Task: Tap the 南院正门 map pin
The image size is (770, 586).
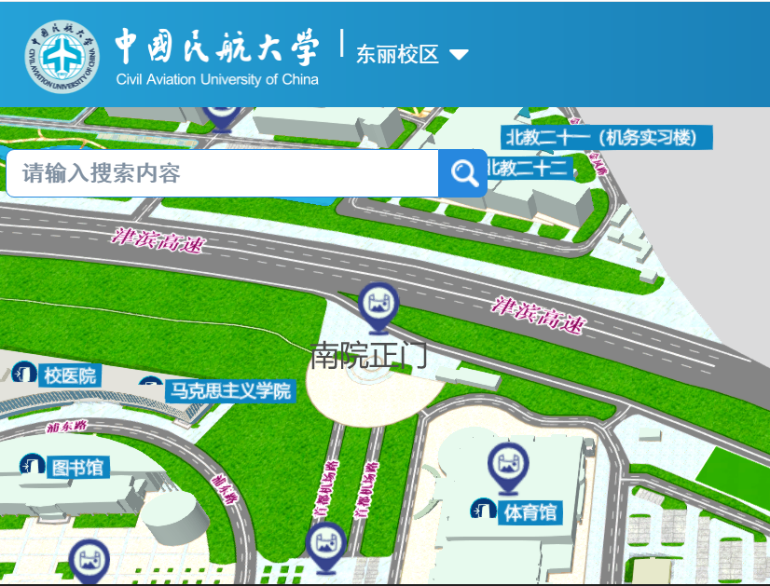Action: coord(379,304)
